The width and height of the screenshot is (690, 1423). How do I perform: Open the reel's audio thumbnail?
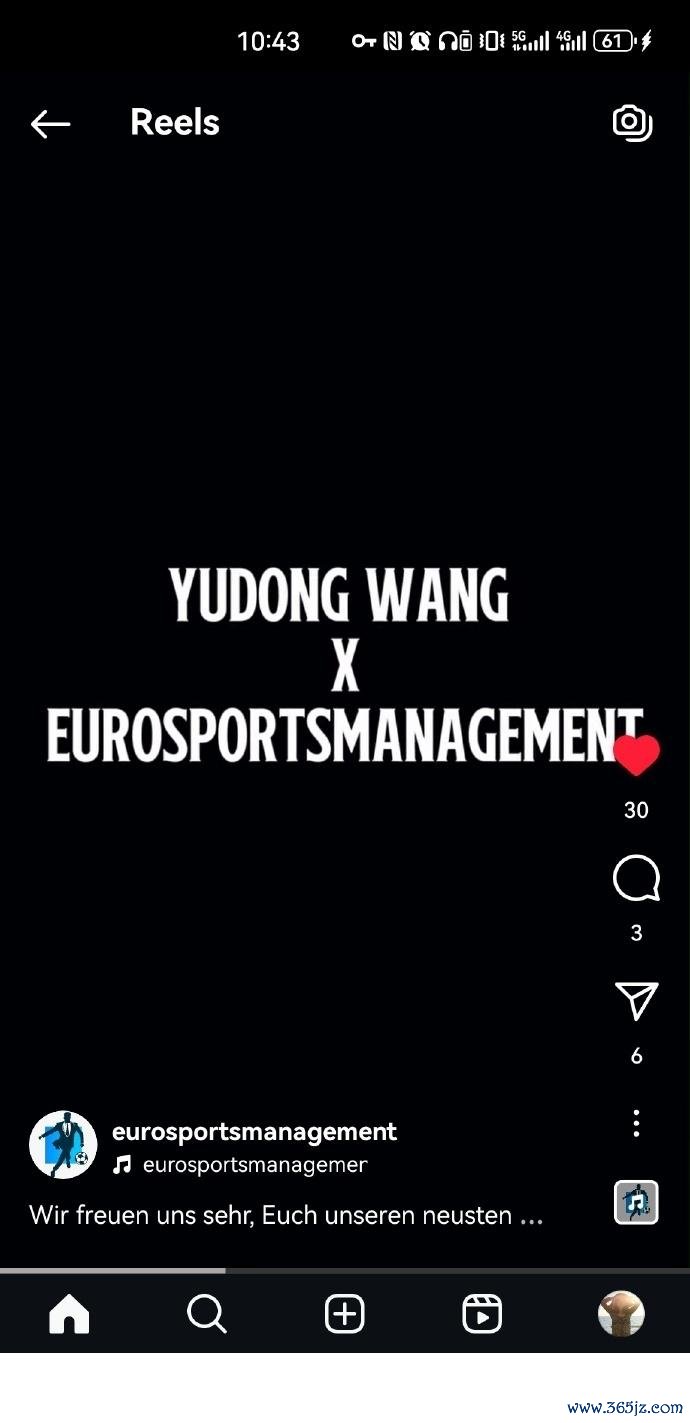coord(636,1202)
